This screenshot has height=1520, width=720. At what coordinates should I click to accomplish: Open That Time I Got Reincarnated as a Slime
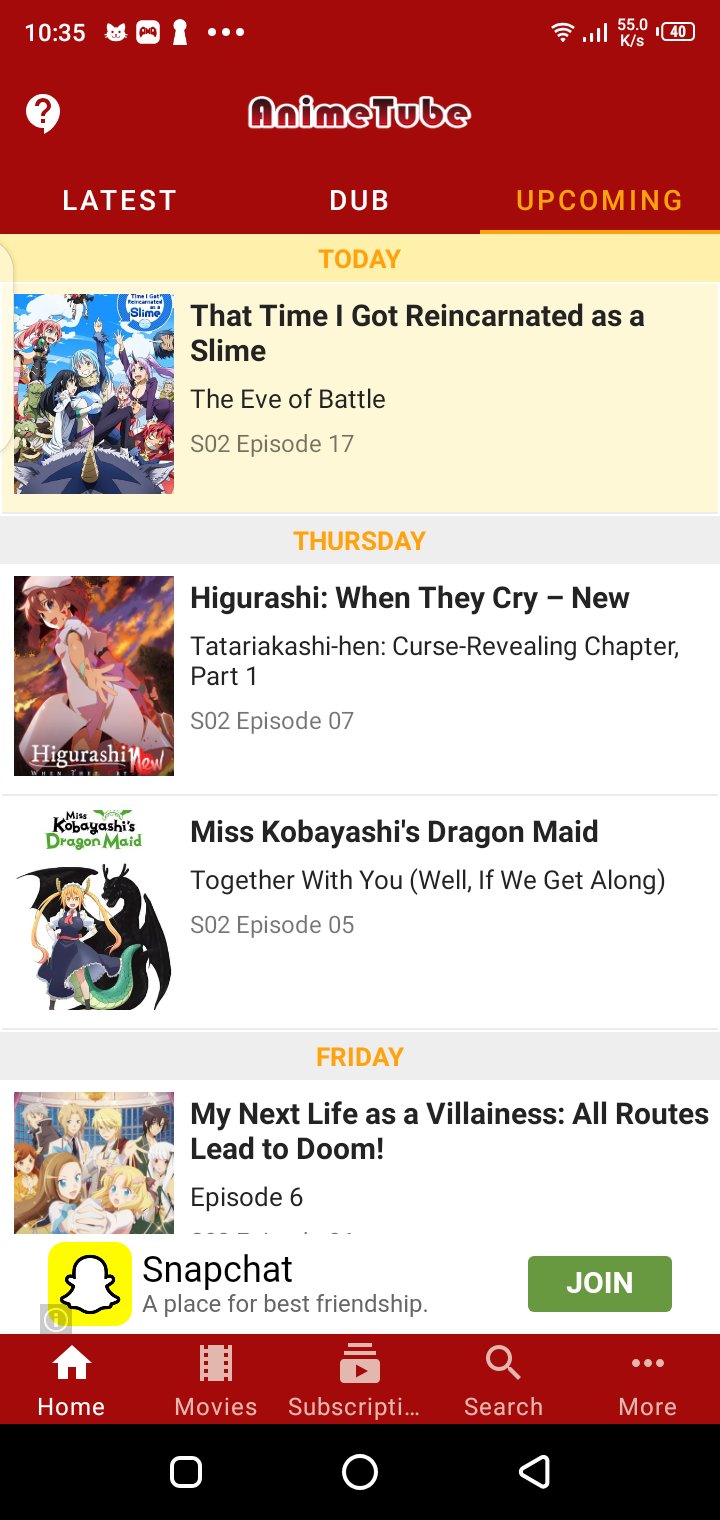point(417,333)
